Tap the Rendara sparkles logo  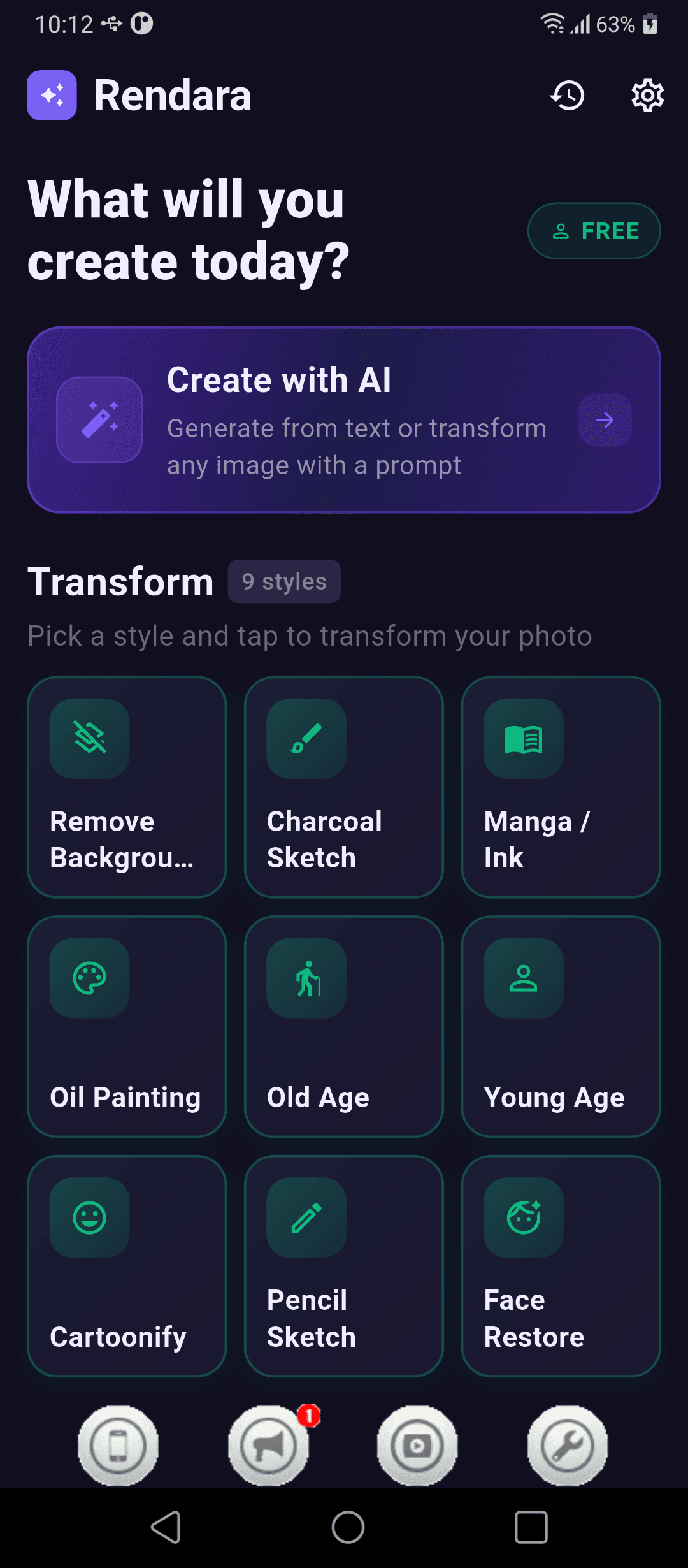point(52,96)
